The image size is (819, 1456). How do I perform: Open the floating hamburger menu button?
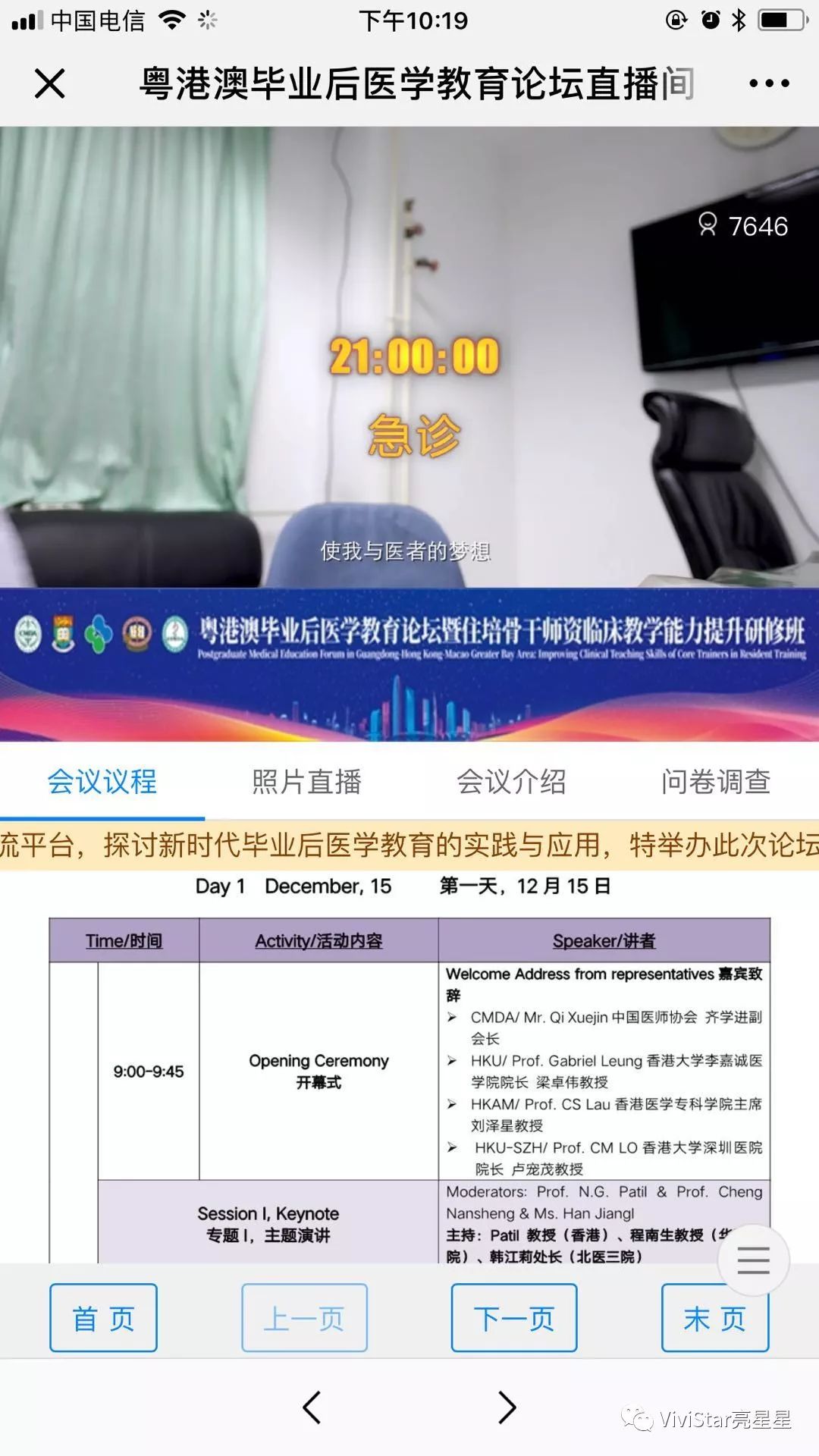coord(753,1260)
